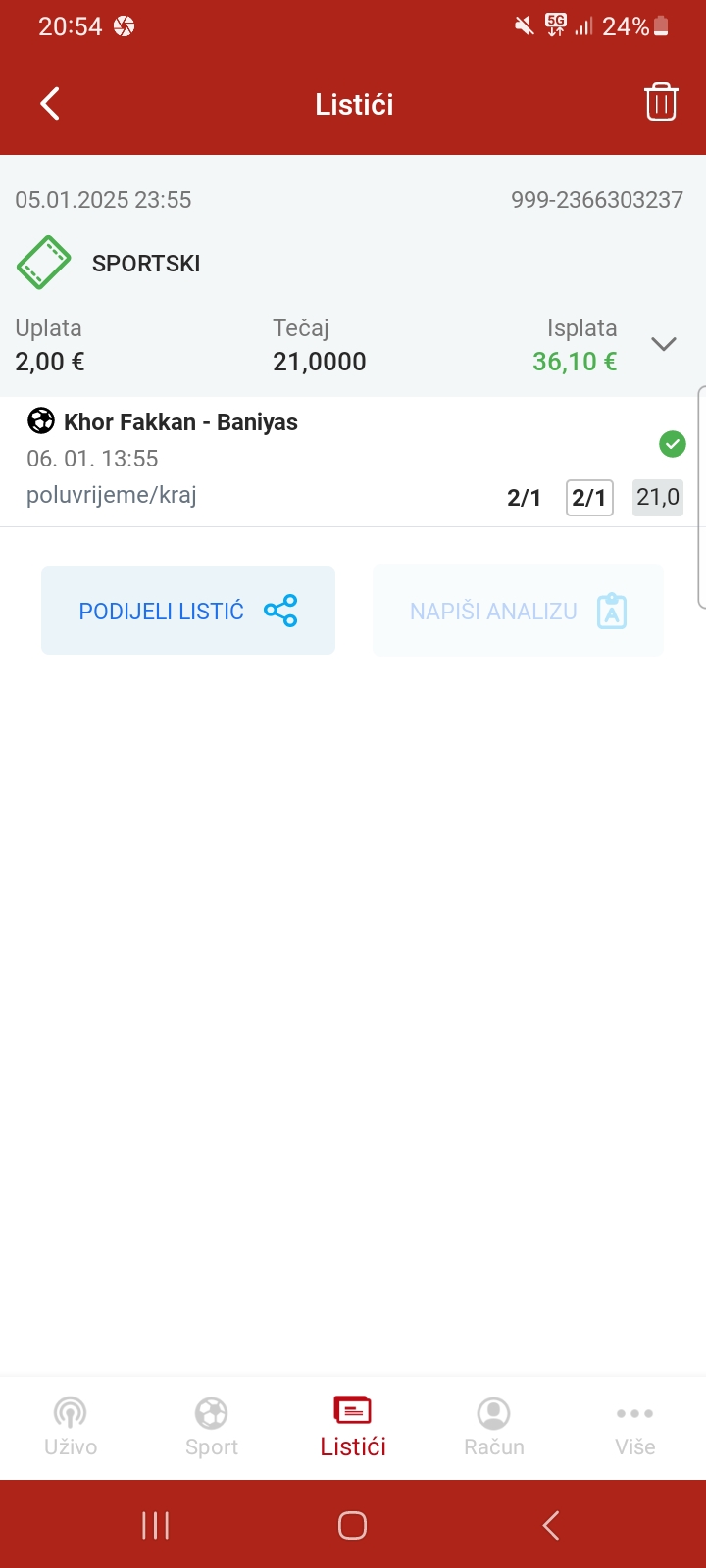Delete this ticket with the trash icon
Viewport: 706px width, 1568px height.
tap(661, 102)
